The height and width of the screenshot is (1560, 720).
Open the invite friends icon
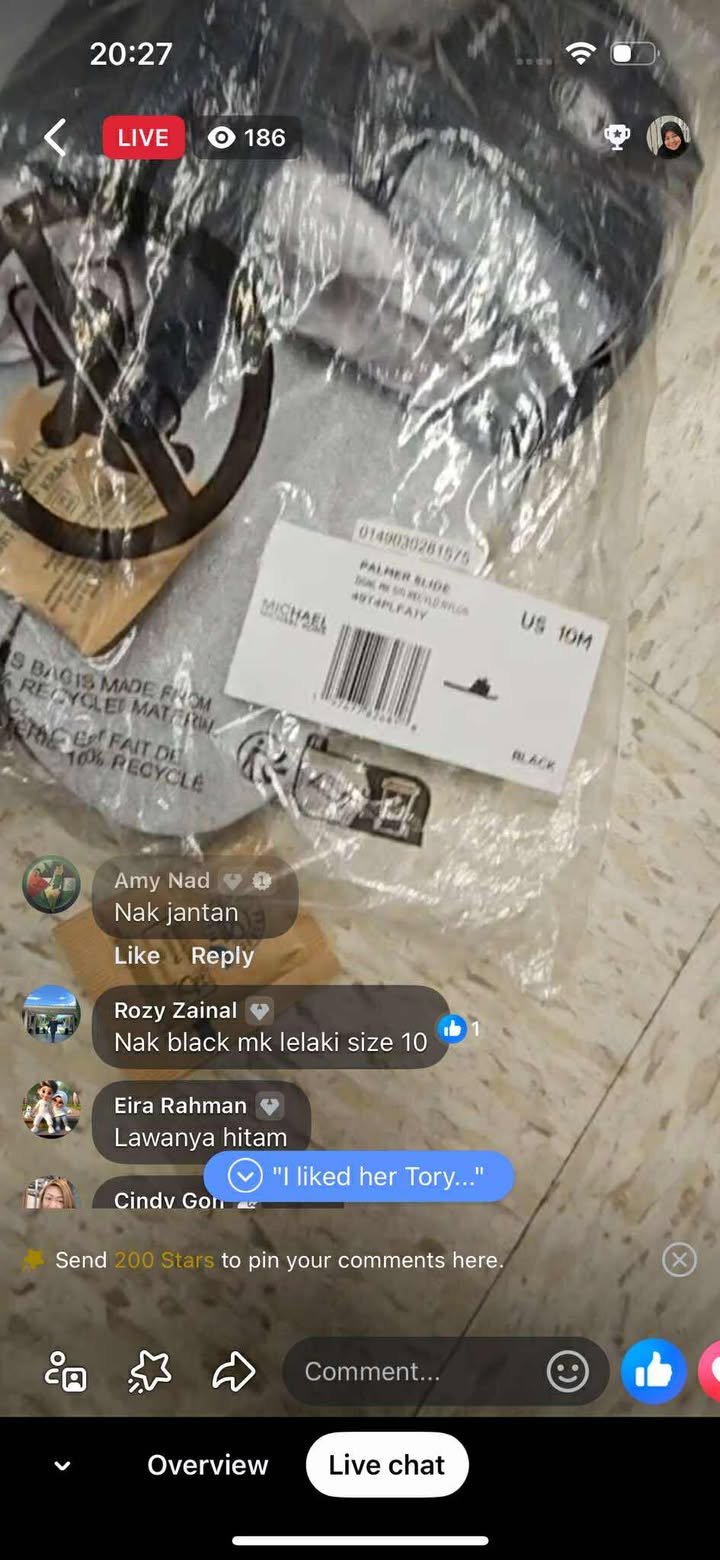[x=66, y=1371]
